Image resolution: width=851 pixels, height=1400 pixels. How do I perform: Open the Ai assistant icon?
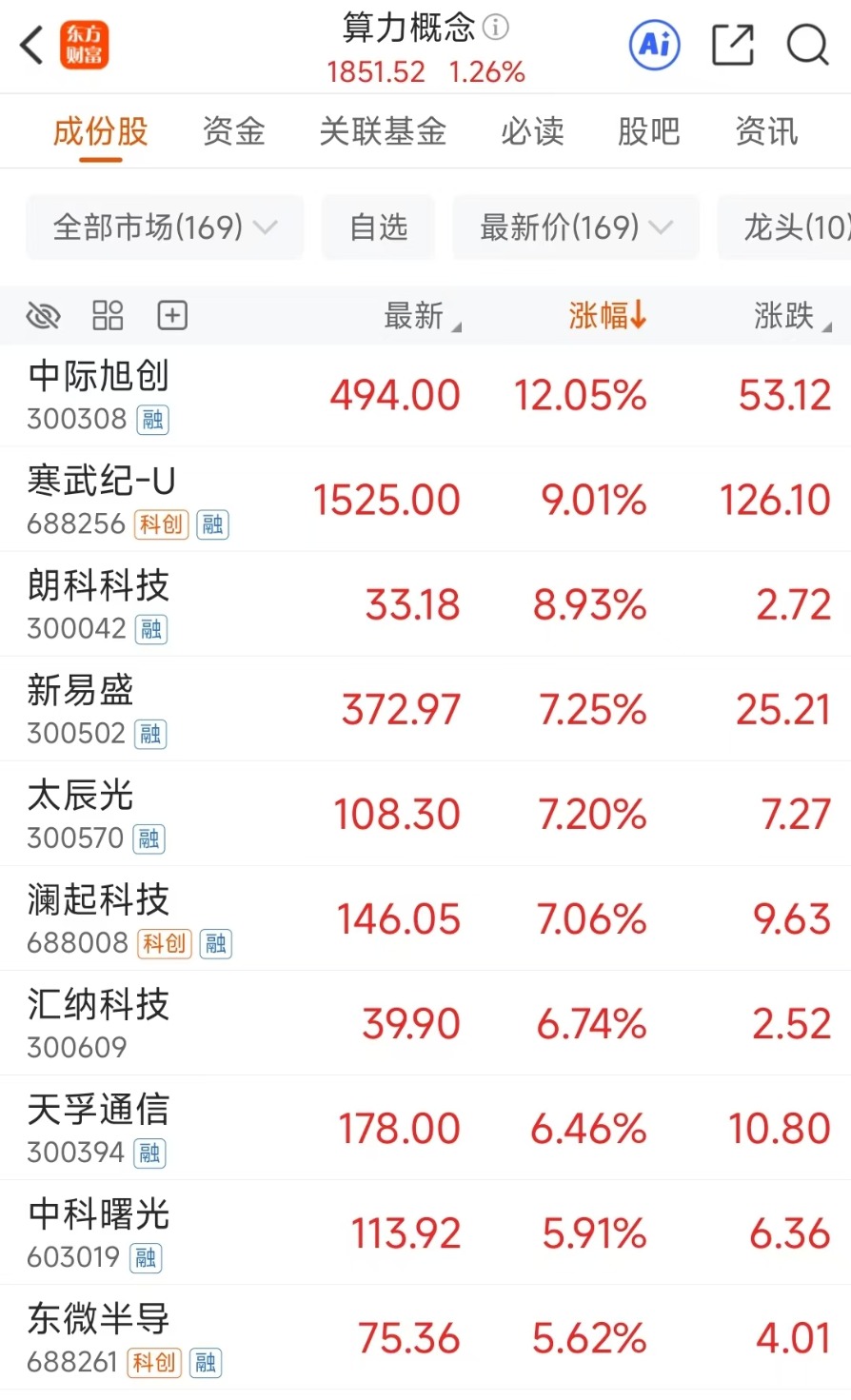tap(655, 45)
